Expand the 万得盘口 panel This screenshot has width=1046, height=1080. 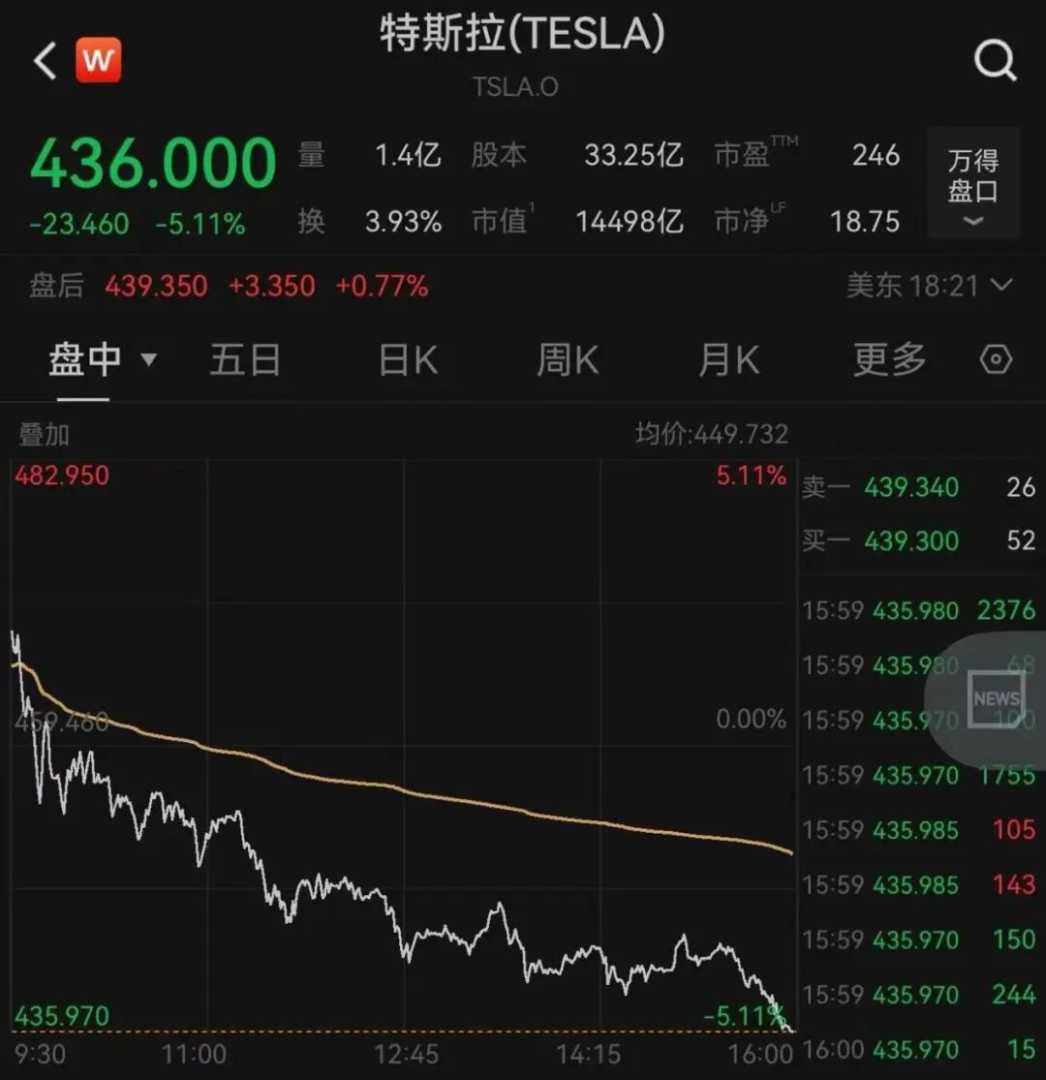coord(972,185)
